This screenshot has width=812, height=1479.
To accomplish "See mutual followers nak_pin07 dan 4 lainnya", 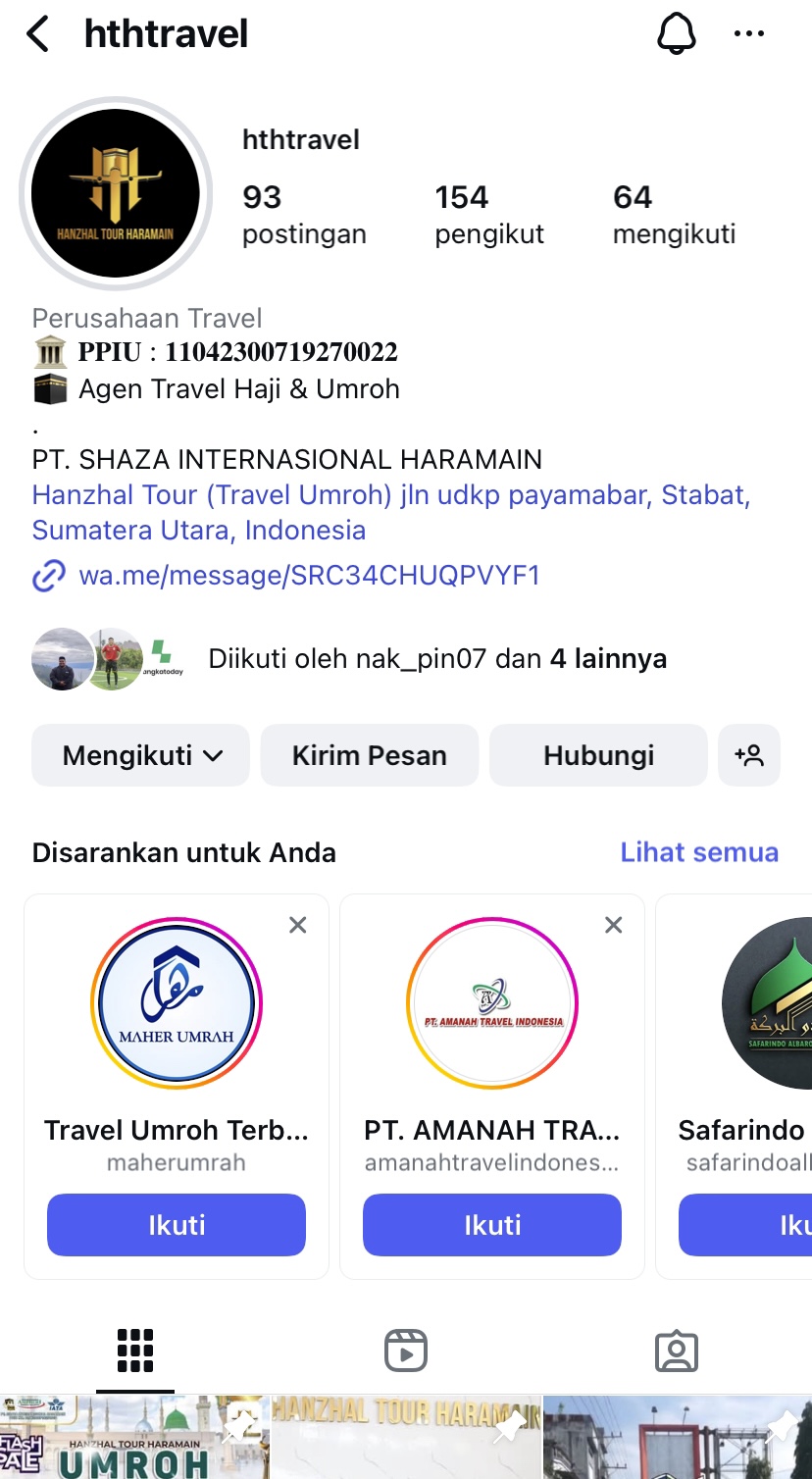I will pos(437,658).
